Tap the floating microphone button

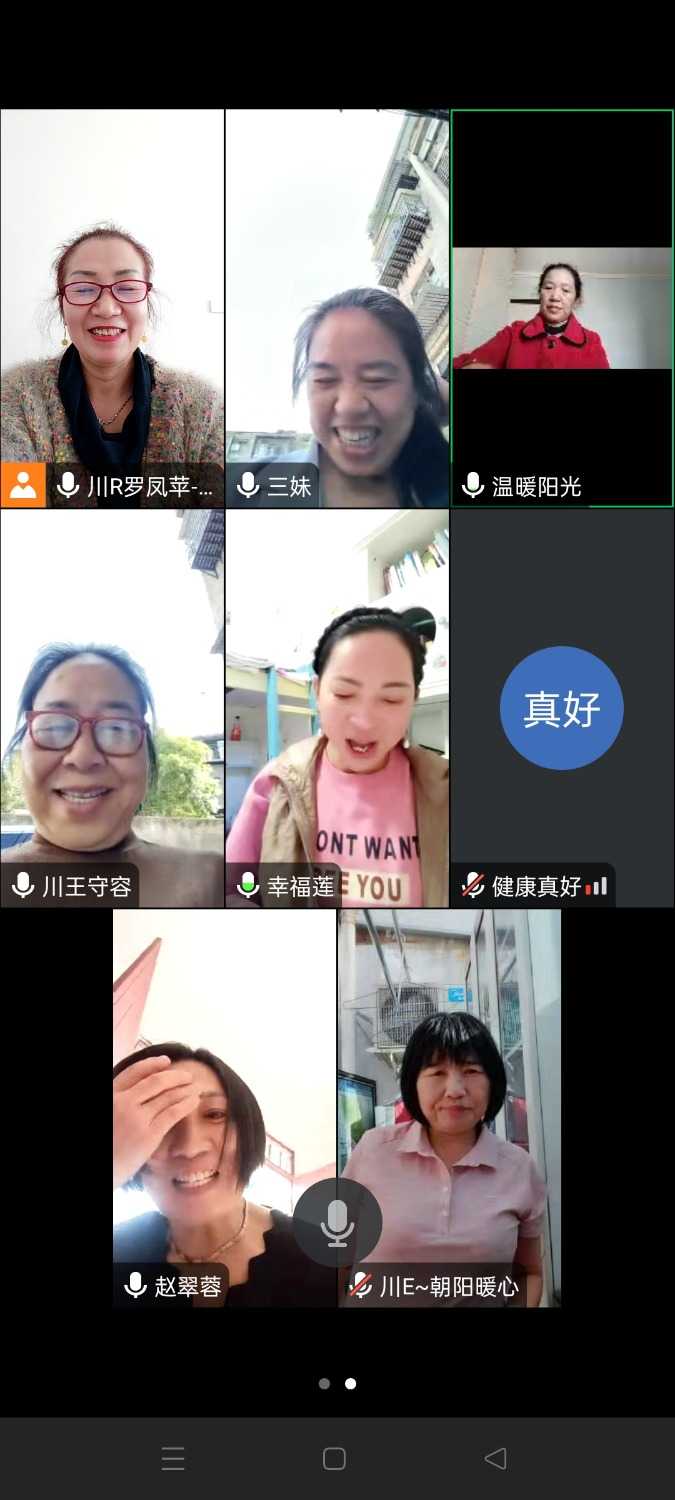click(x=337, y=1222)
